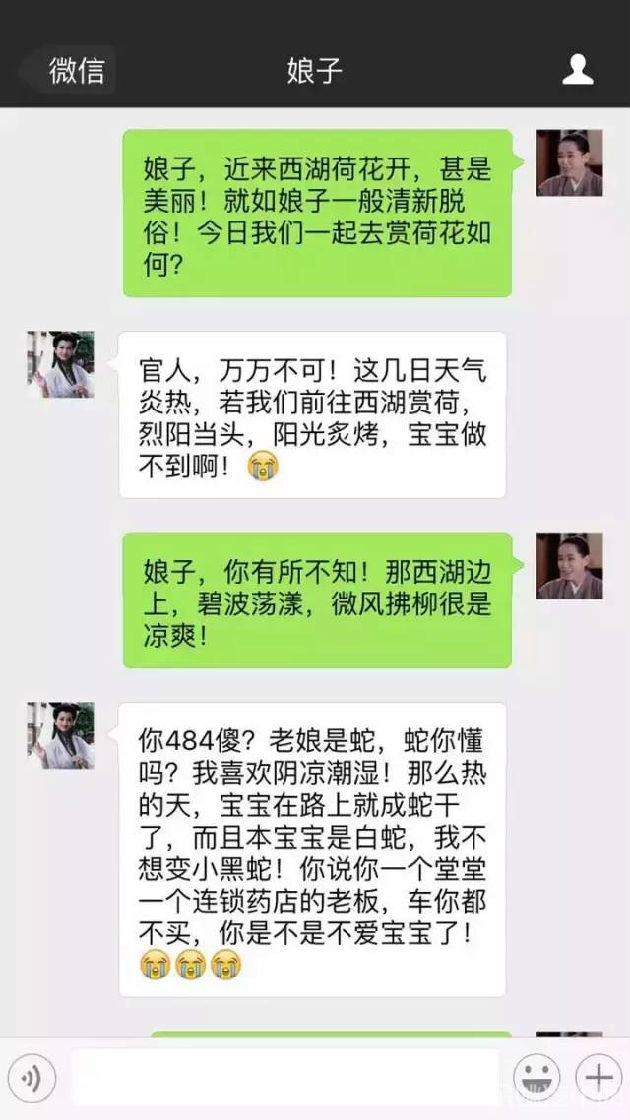The height and width of the screenshot is (1120, 630).
Task: Open sender's avatar beside 近来西湖荷花开 message
Action: click(569, 163)
